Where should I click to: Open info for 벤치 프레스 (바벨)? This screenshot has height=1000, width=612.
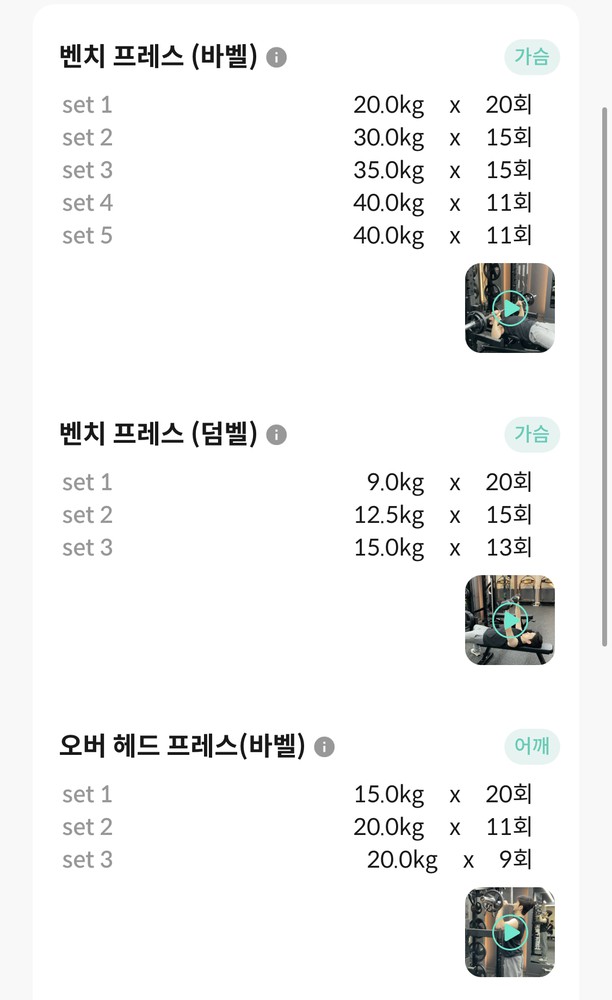[x=277, y=57]
